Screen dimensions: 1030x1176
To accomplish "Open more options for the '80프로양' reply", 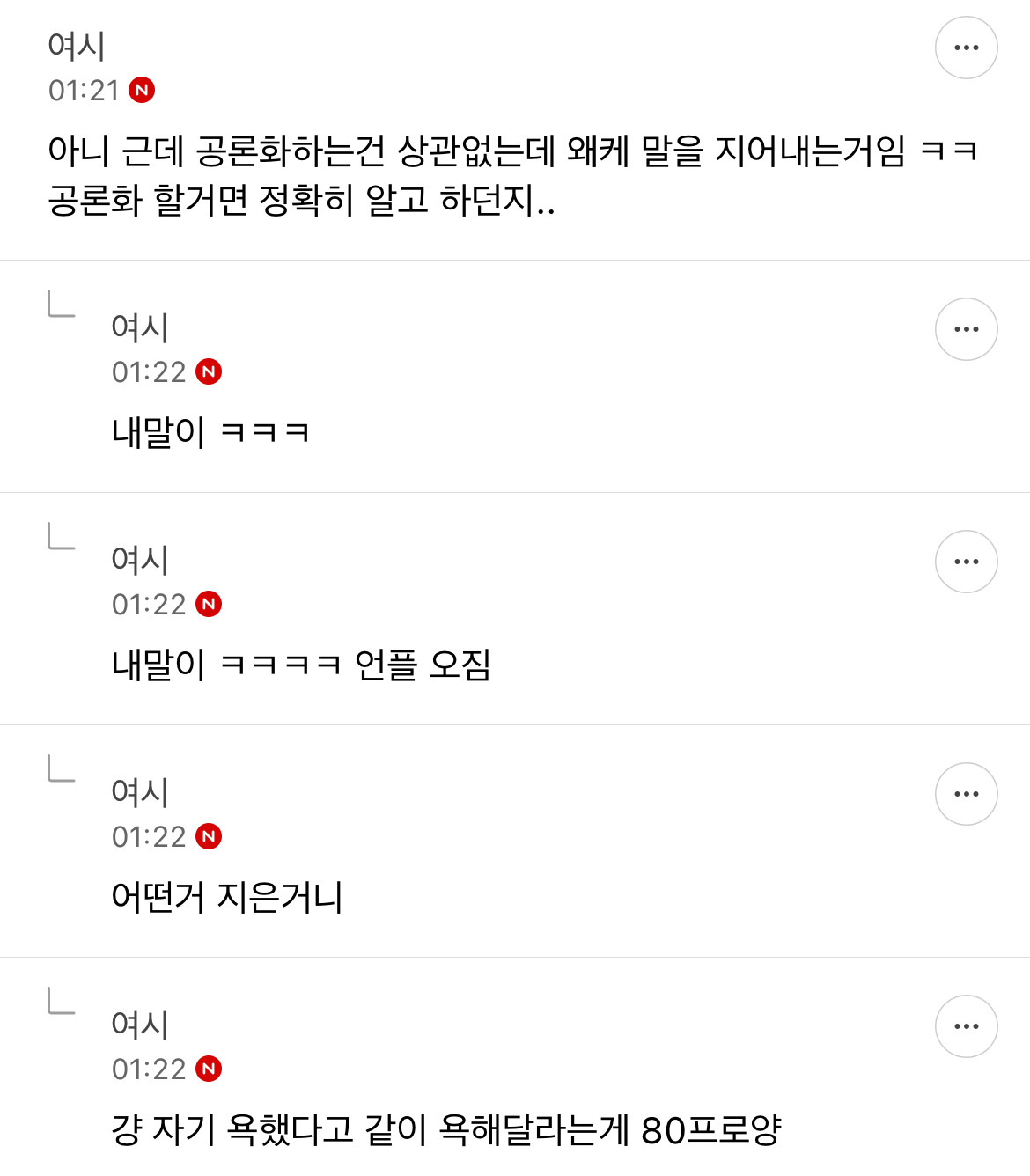I will (x=966, y=1026).
